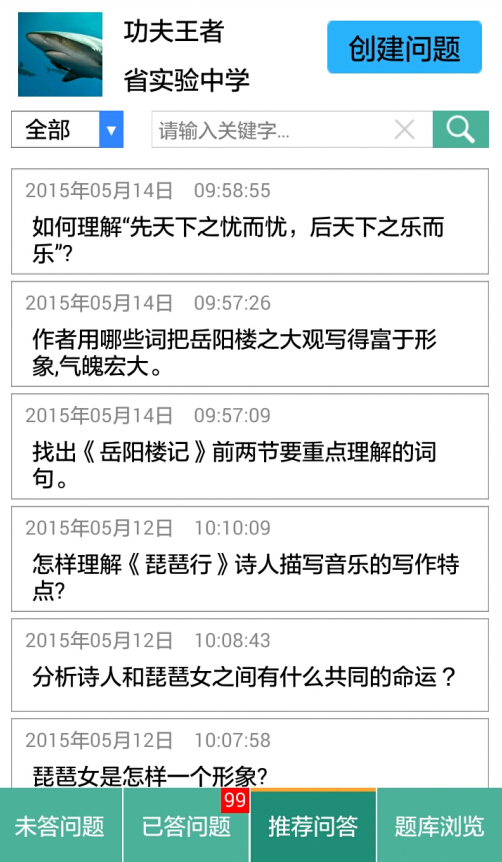Open question about 先天下之忧而忧
This screenshot has height=862, width=502.
click(x=250, y=221)
